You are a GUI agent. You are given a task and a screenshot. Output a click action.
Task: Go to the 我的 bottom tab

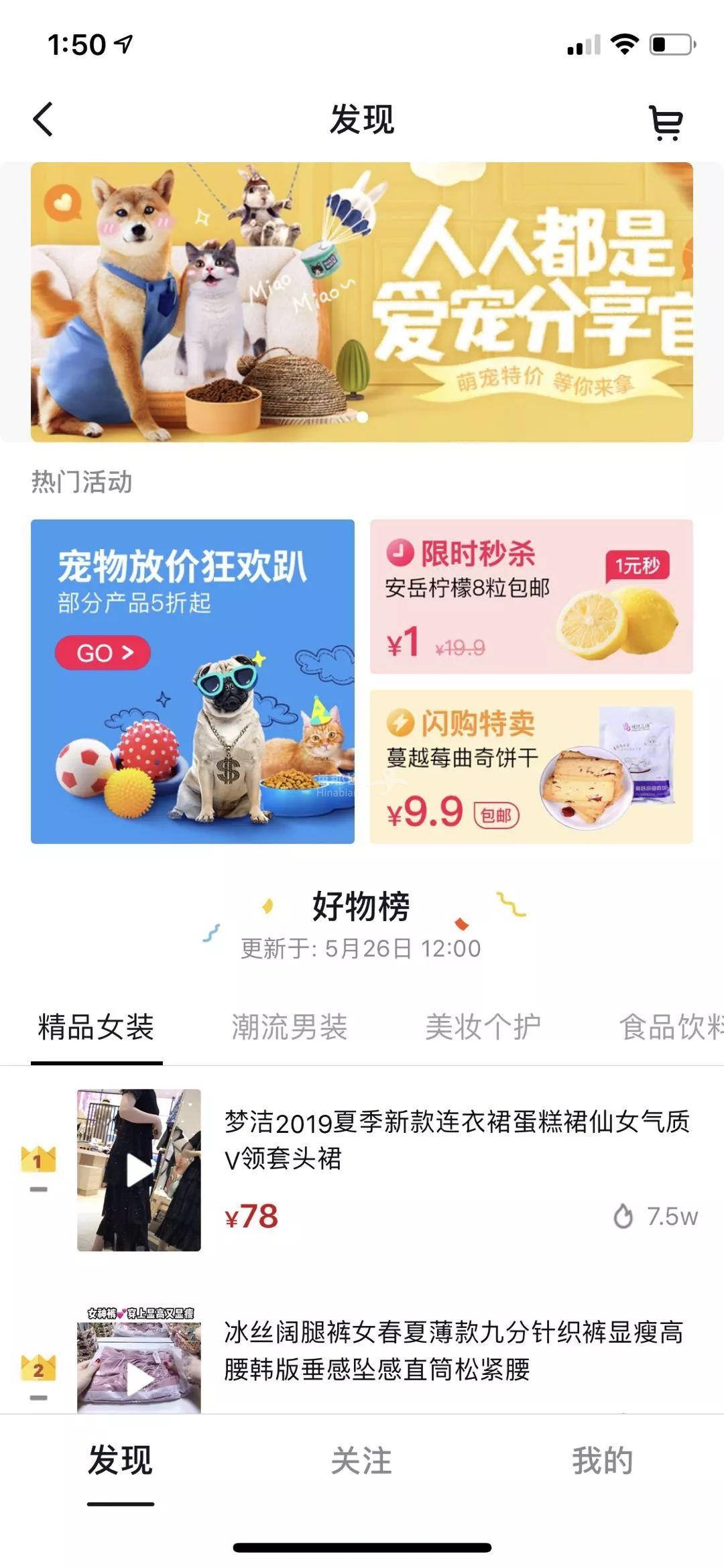pos(602,1461)
